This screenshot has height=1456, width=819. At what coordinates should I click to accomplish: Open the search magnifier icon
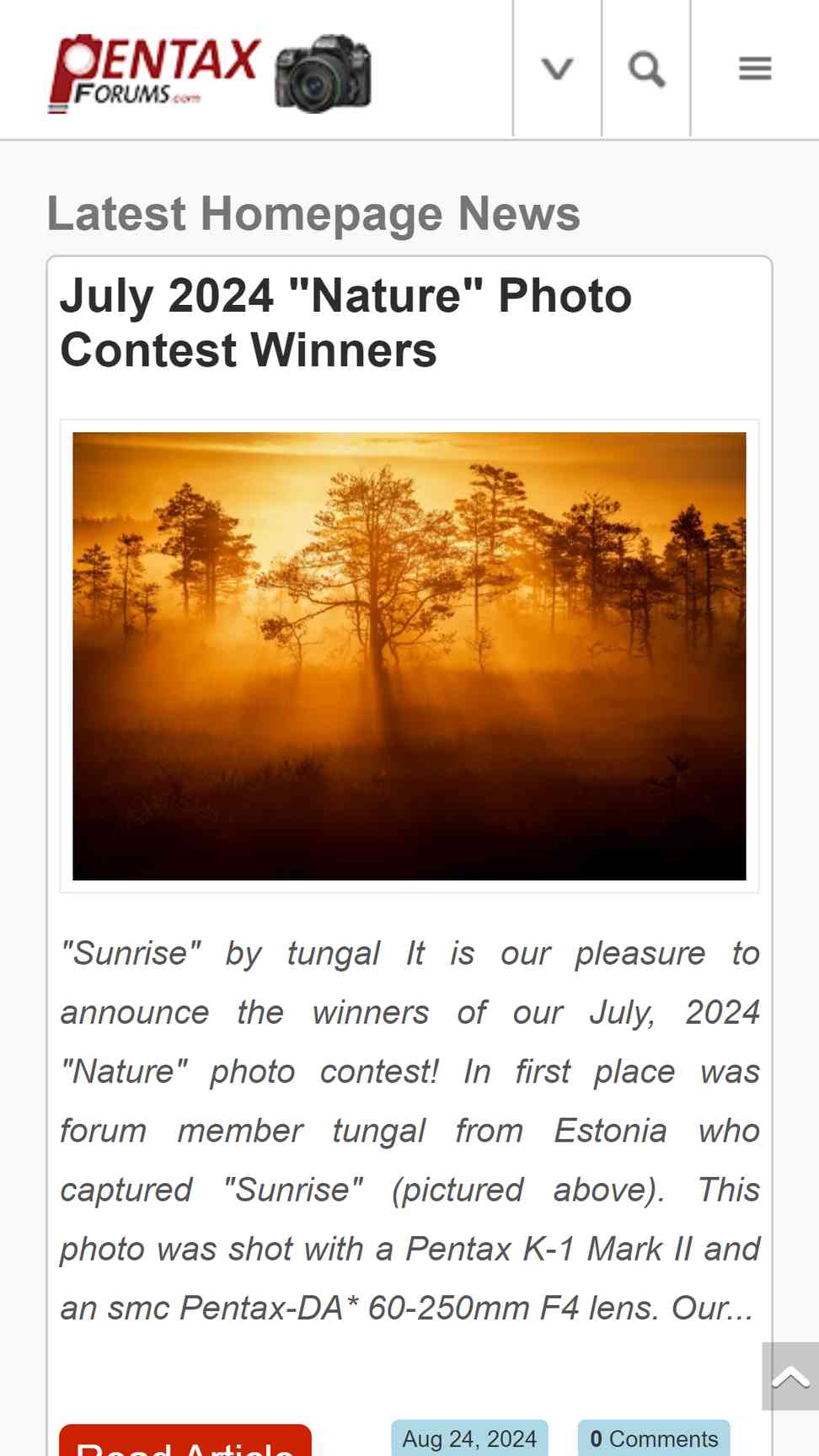[x=646, y=68]
